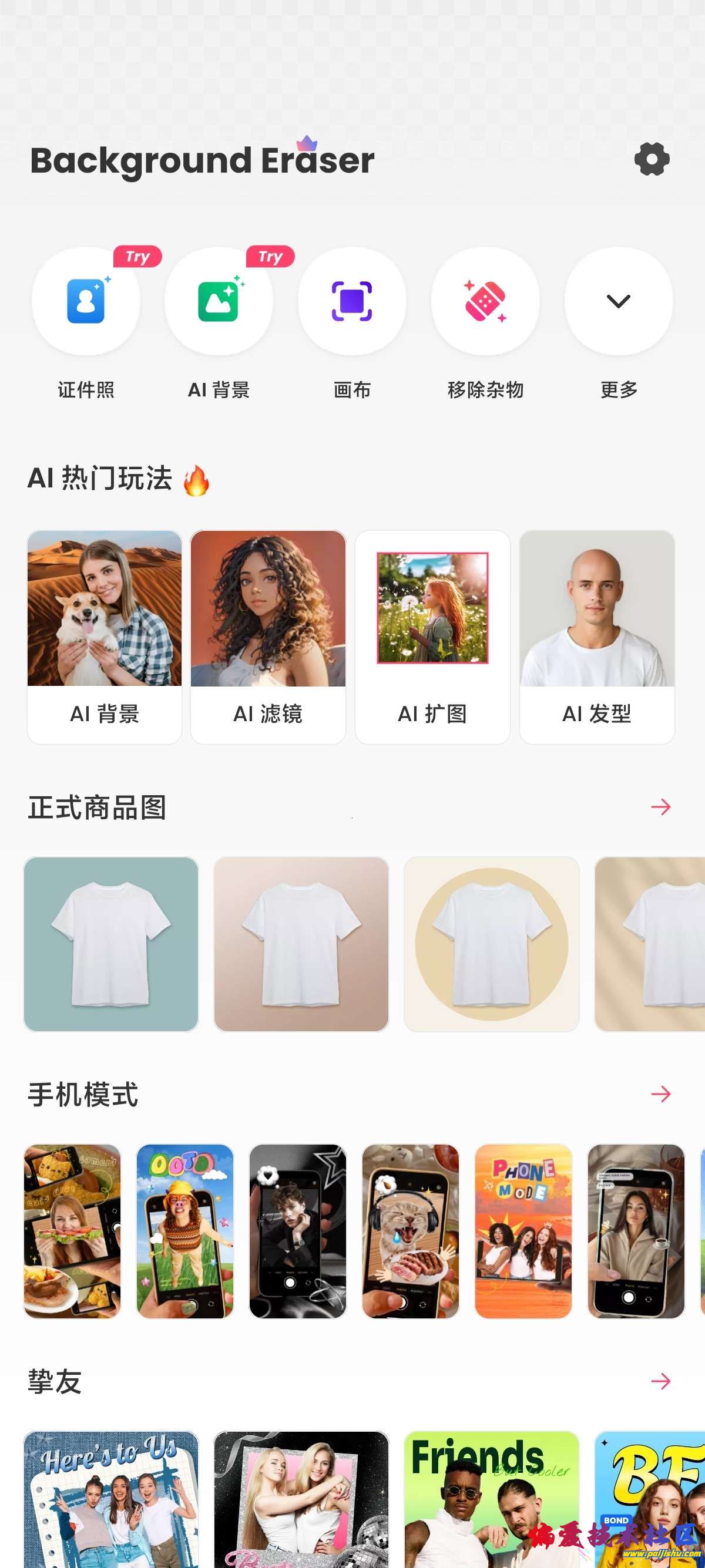This screenshot has width=705, height=1568.
Task: Expand the 更多 tools dropdown
Action: 619,301
